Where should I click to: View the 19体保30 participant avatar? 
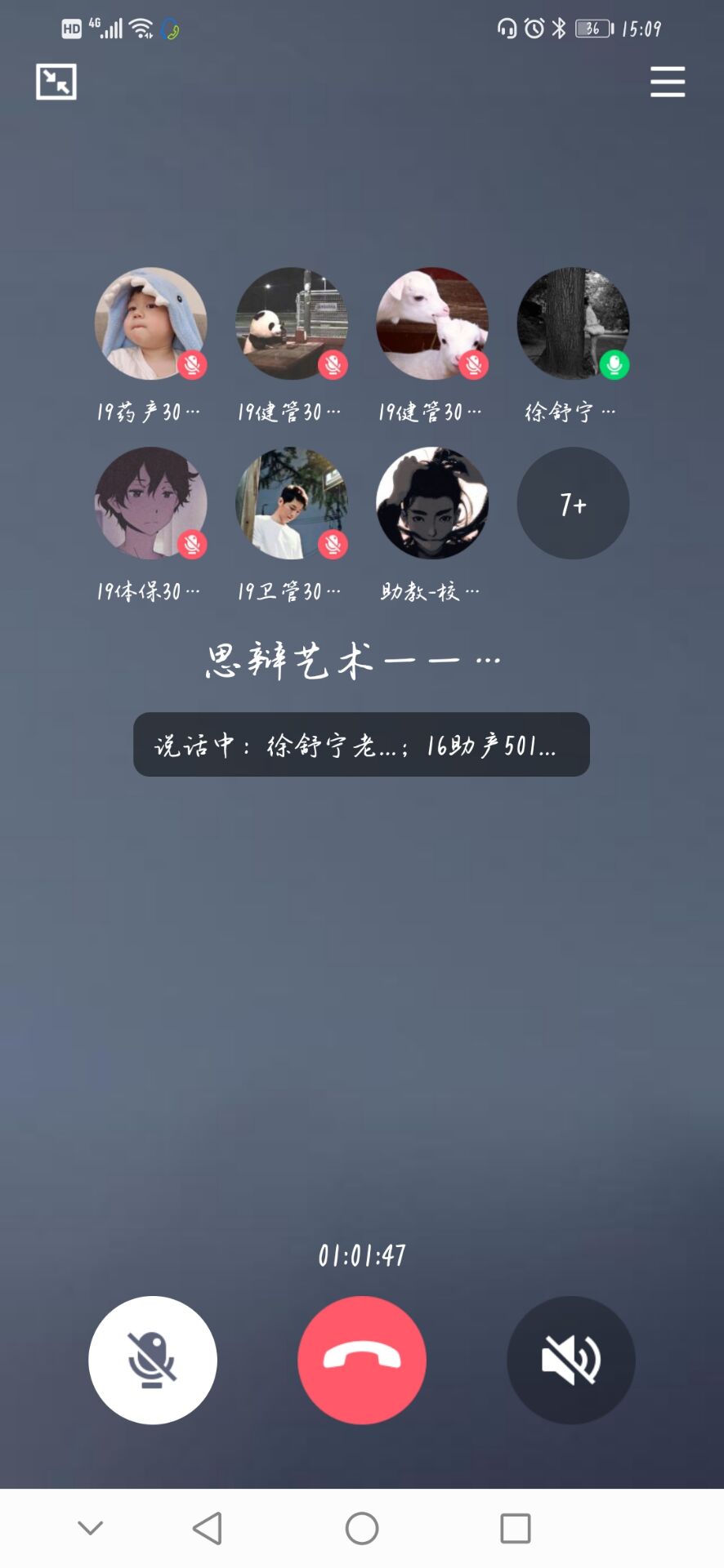pyautogui.click(x=151, y=503)
